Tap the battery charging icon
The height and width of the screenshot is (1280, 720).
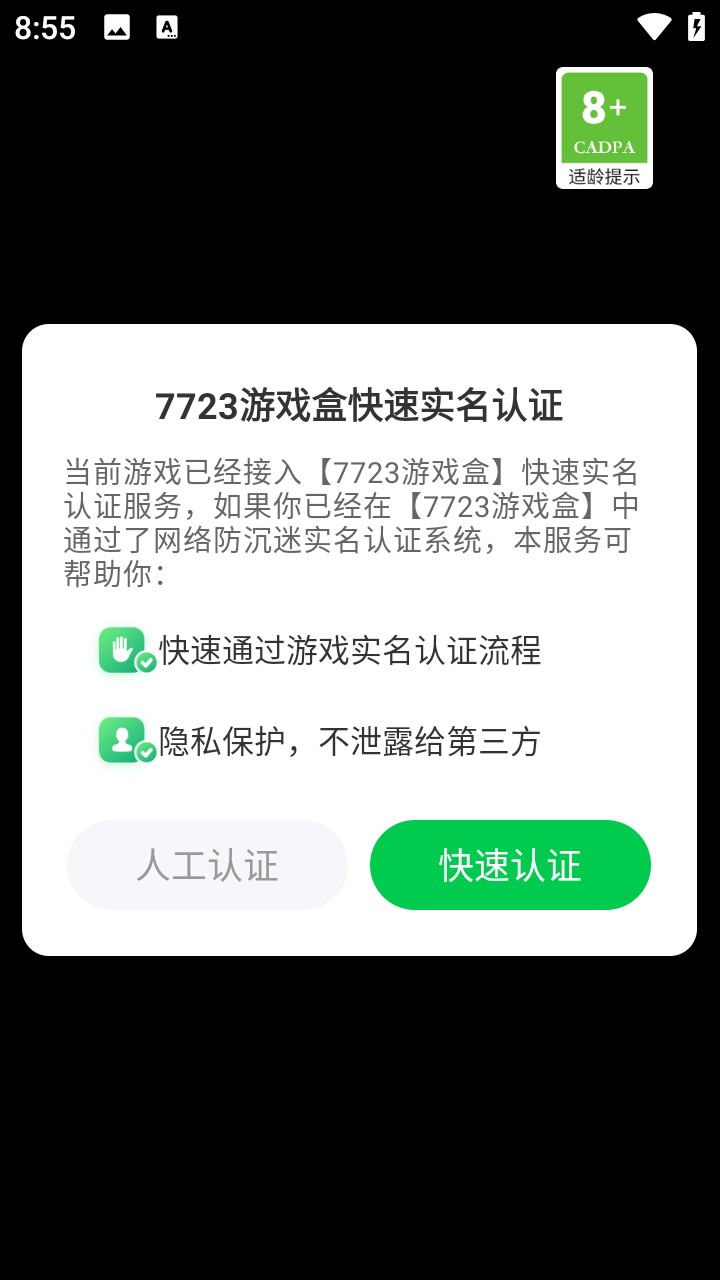(x=699, y=27)
